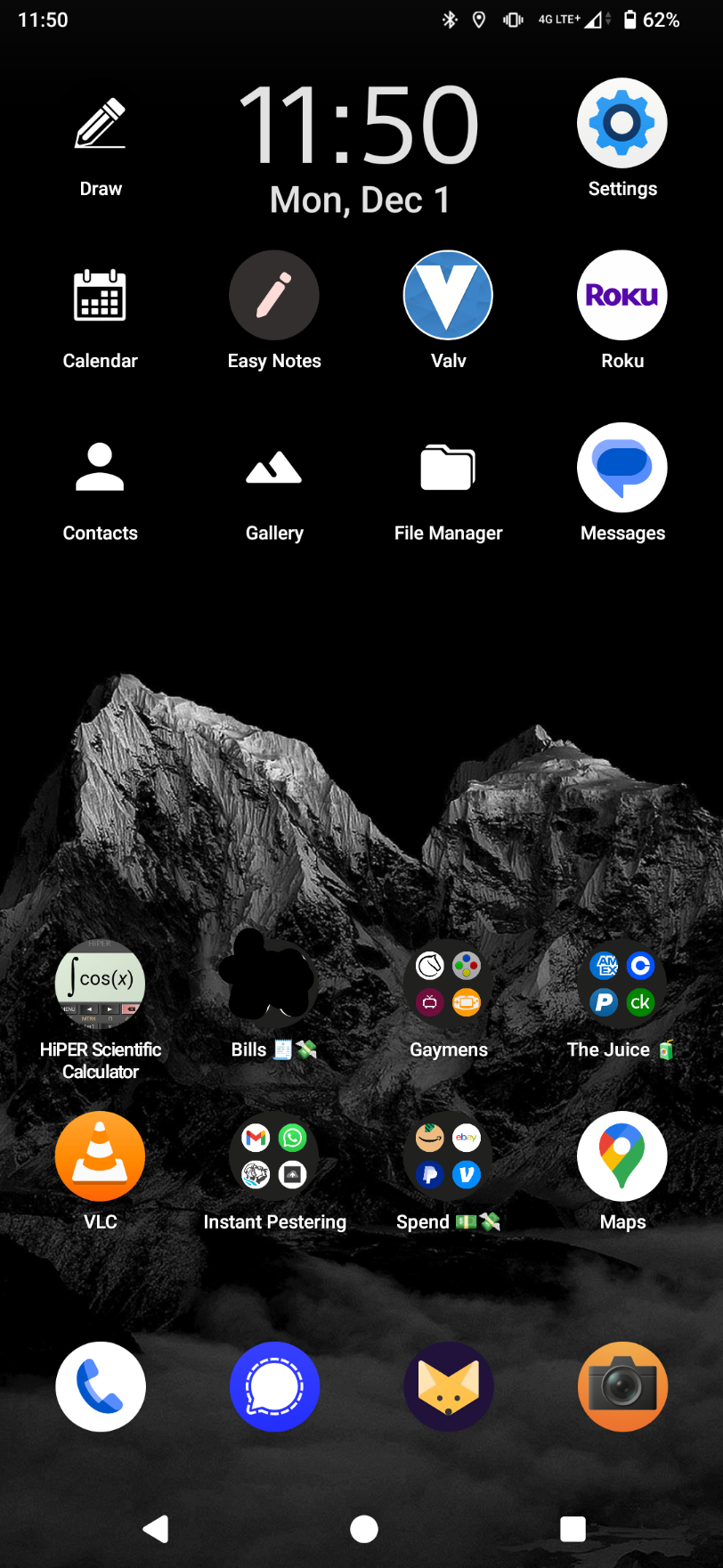
Task: Open the Calendar app
Action: (x=101, y=296)
